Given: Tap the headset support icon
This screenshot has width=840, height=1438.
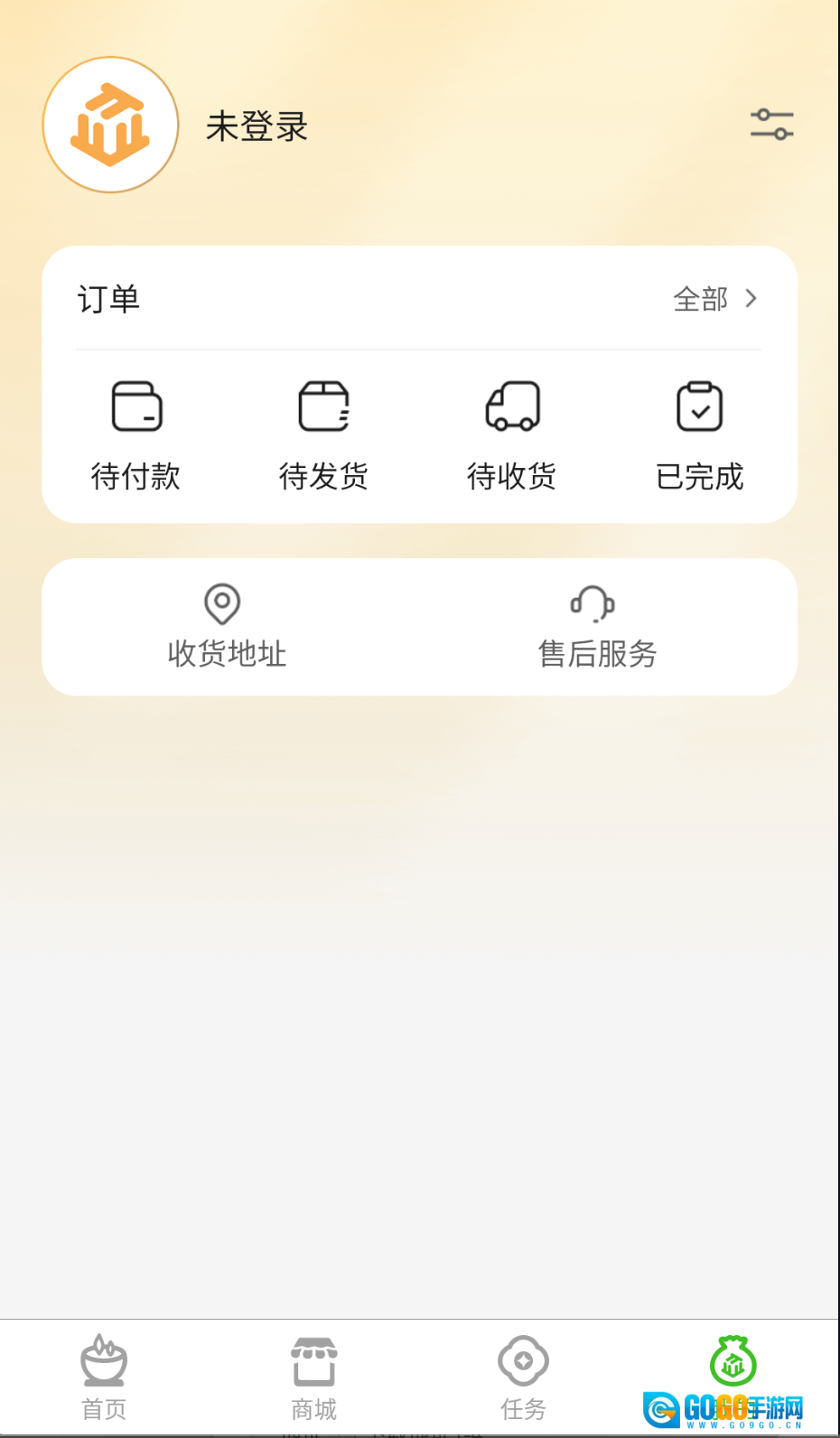Looking at the screenshot, I should pyautogui.click(x=592, y=603).
